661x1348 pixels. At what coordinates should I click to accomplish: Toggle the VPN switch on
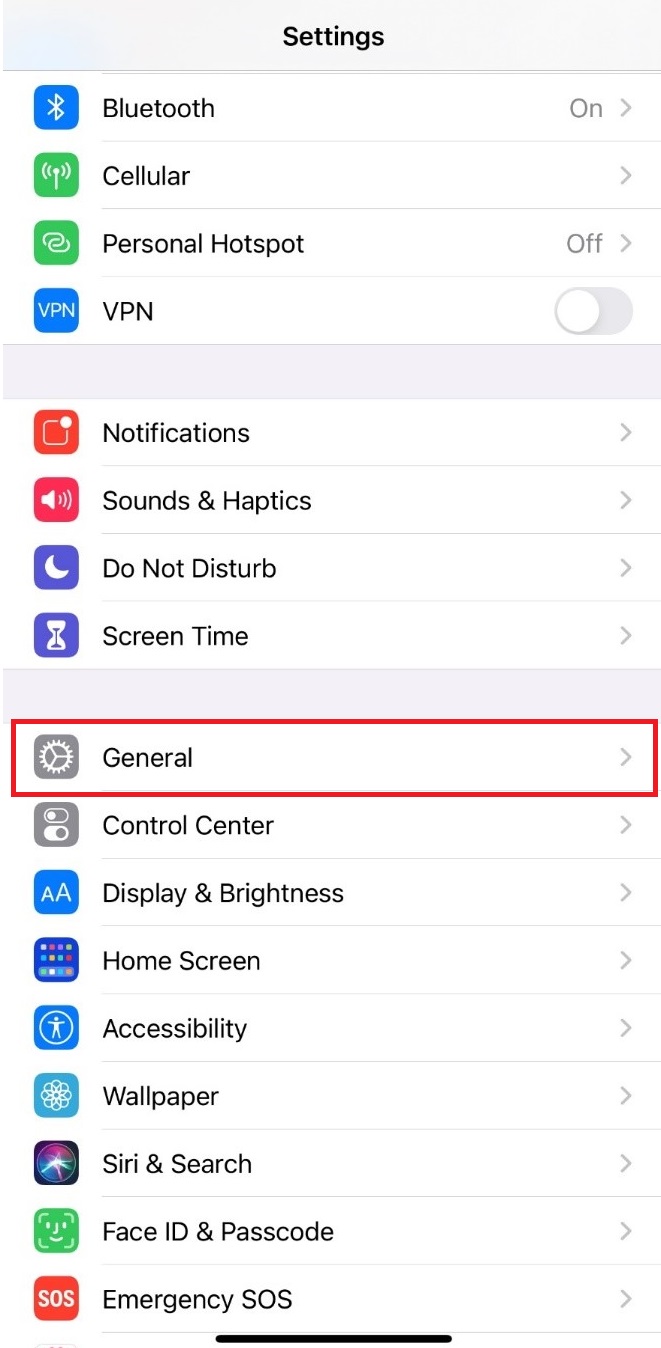tap(594, 311)
